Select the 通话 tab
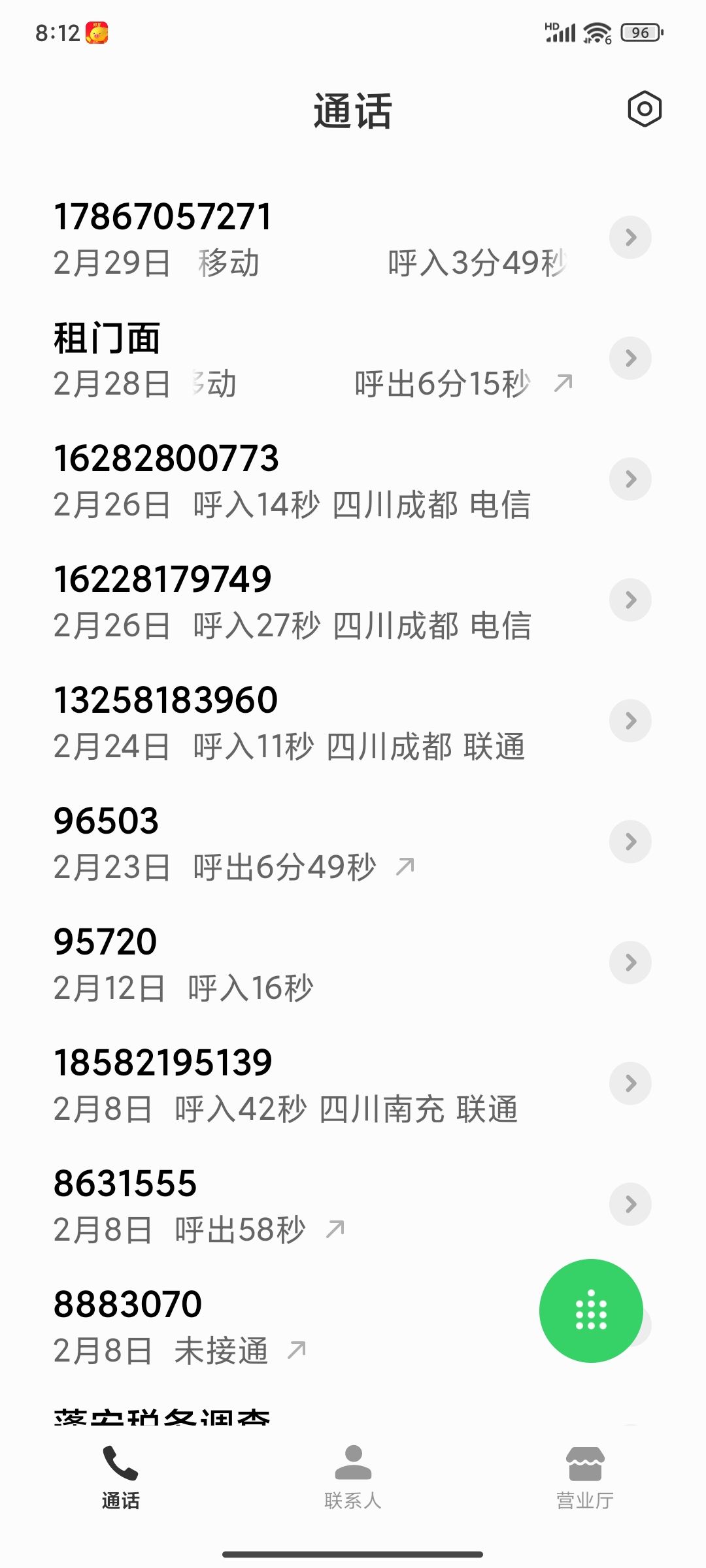 coord(120,1477)
